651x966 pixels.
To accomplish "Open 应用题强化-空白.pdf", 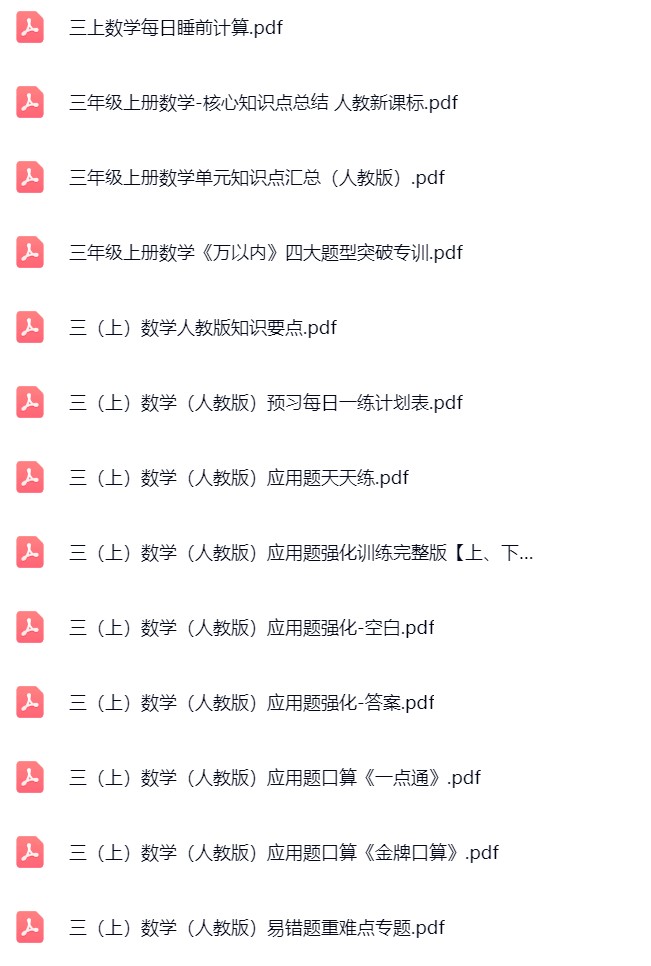I will tap(251, 628).
